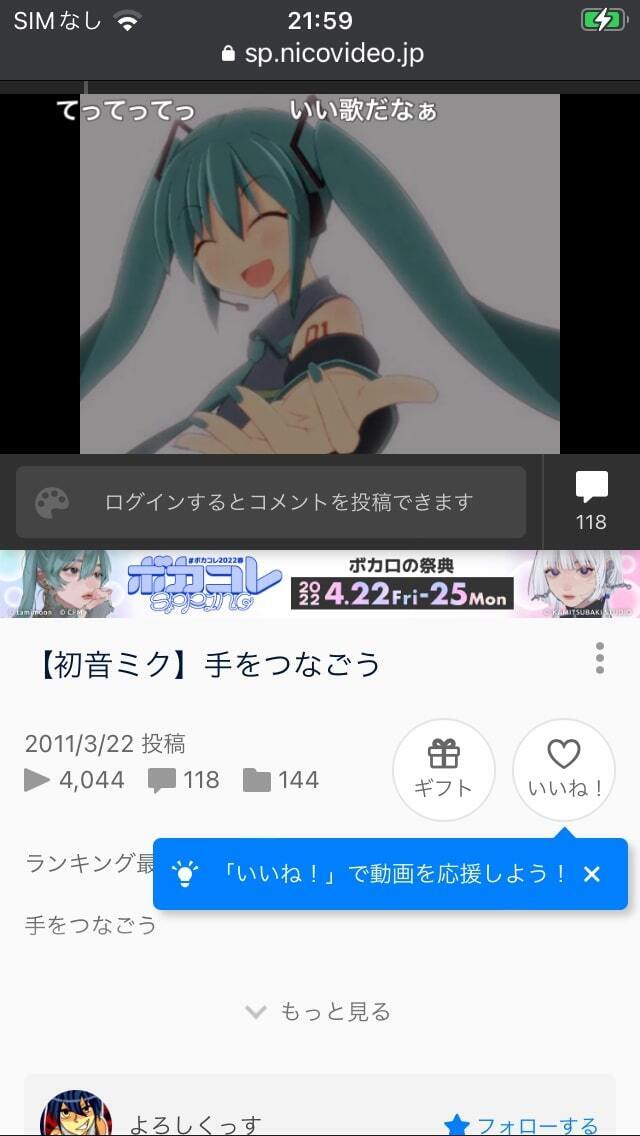
Task: Tap the video player to show controls
Action: tap(320, 274)
